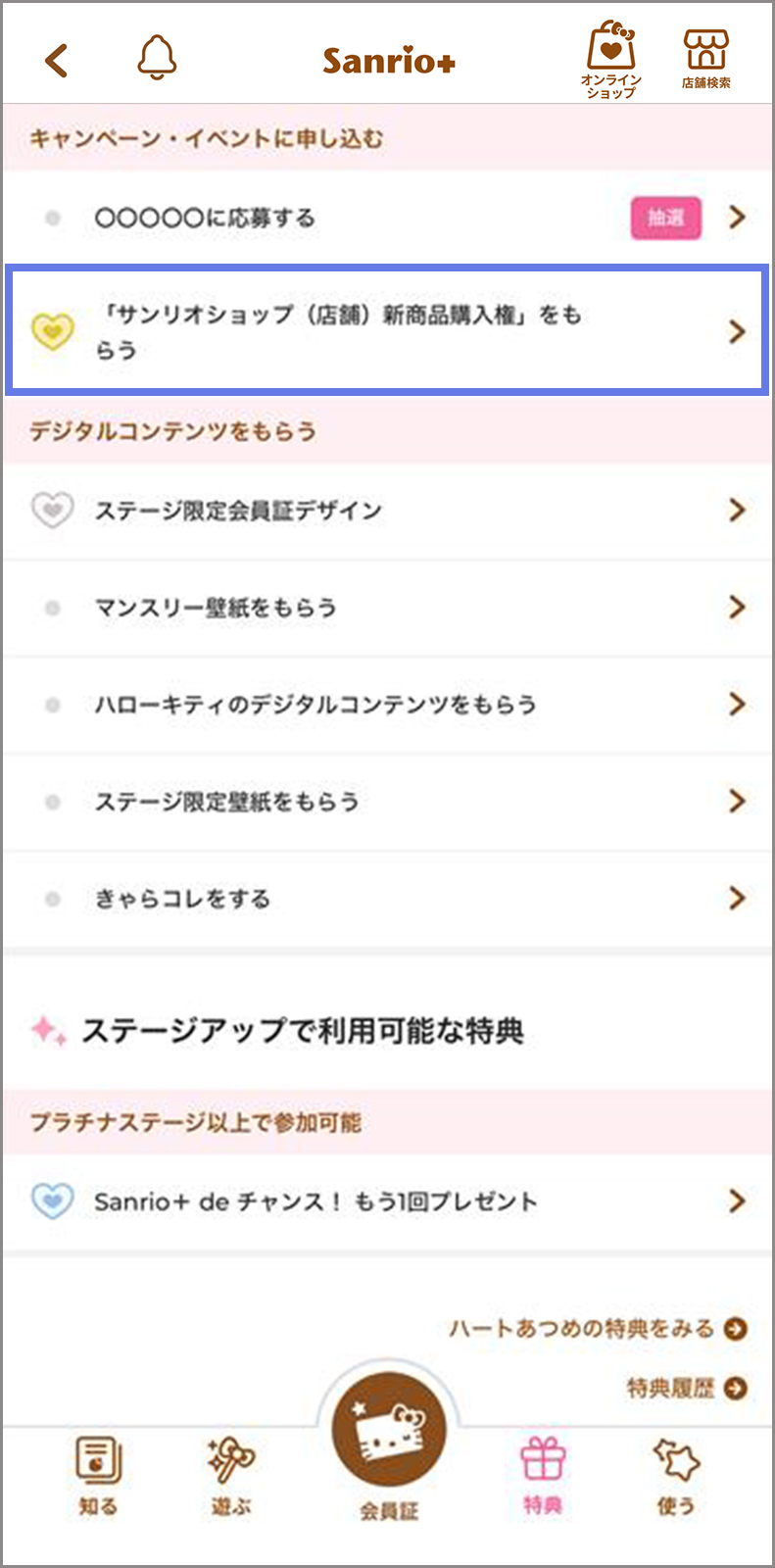Switch to the 知る tab
775x1568 pixels.
click(98, 1476)
